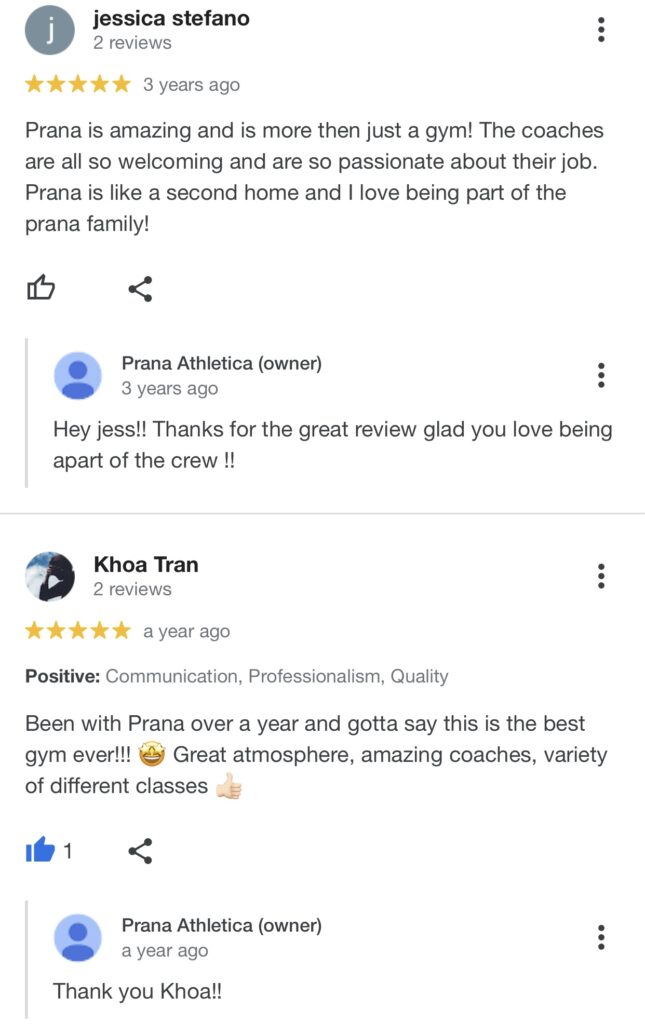Image resolution: width=645 pixels, height=1024 pixels.
Task: Like jessica stefano's review
Action: (x=40, y=290)
